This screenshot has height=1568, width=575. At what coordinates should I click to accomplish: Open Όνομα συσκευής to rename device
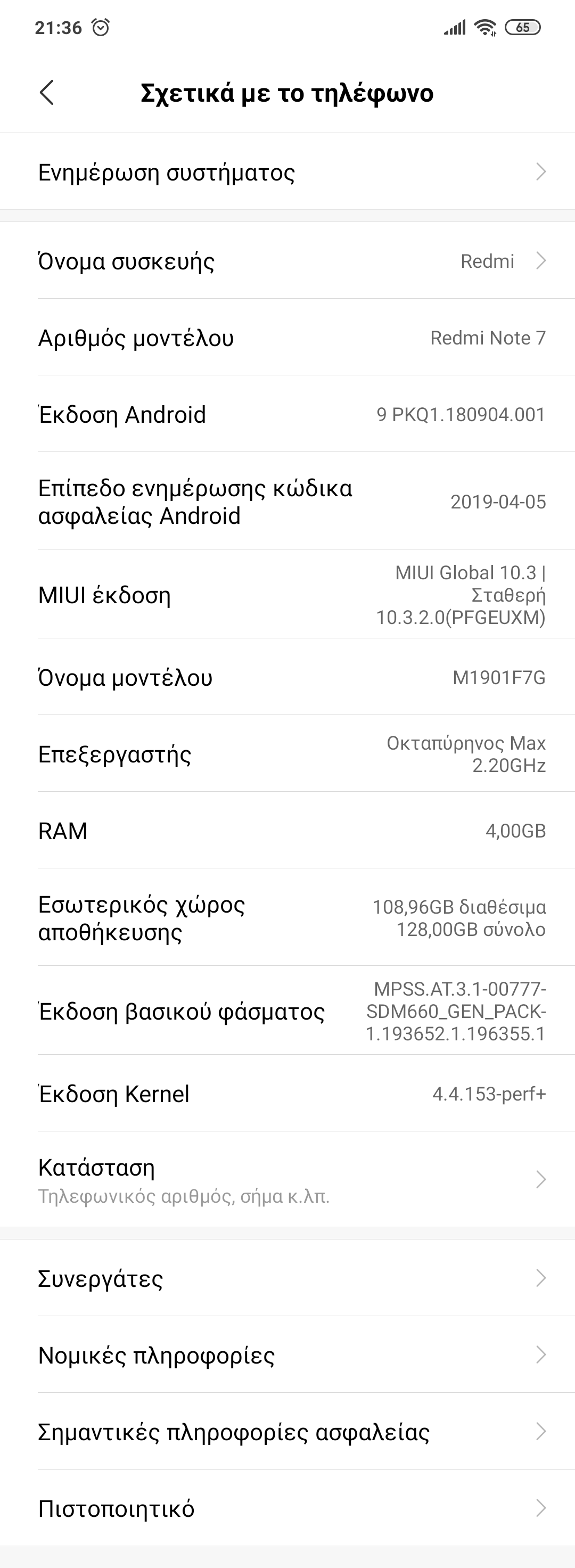[x=287, y=261]
